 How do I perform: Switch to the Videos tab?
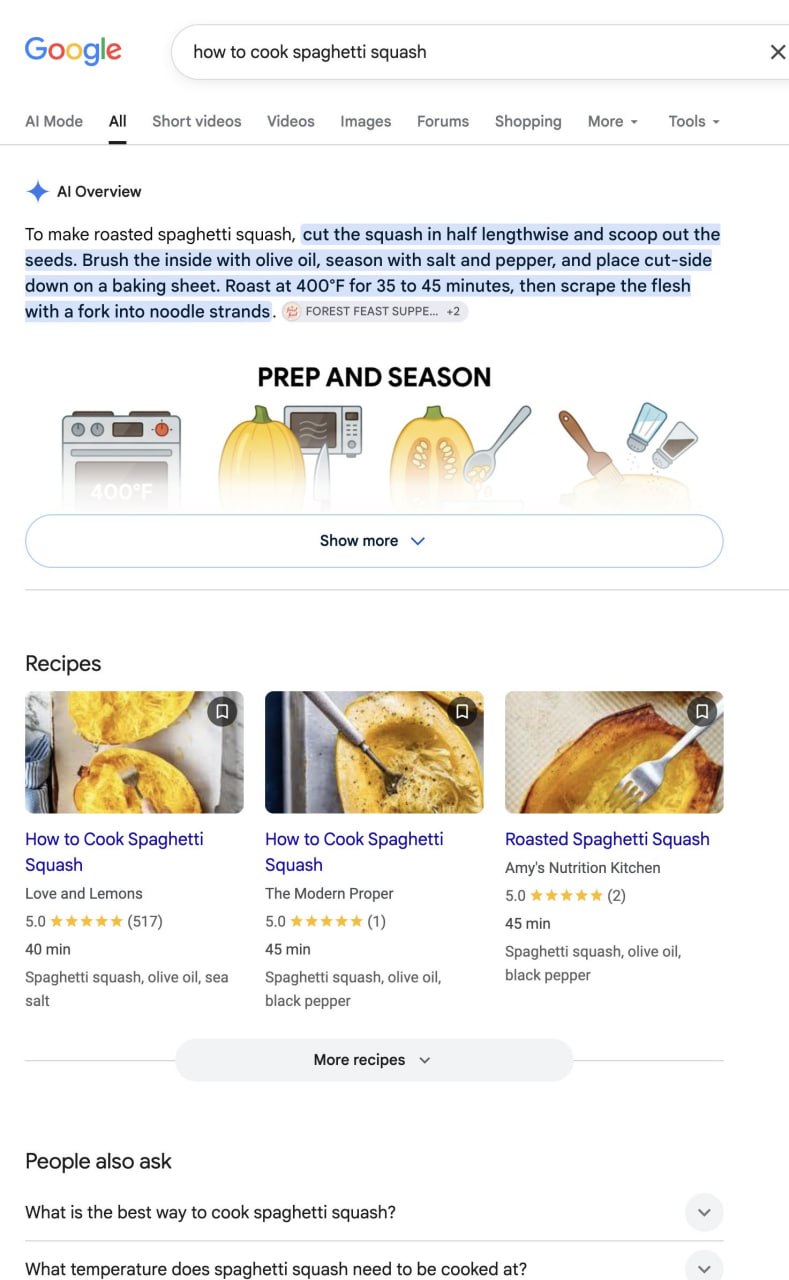point(291,121)
